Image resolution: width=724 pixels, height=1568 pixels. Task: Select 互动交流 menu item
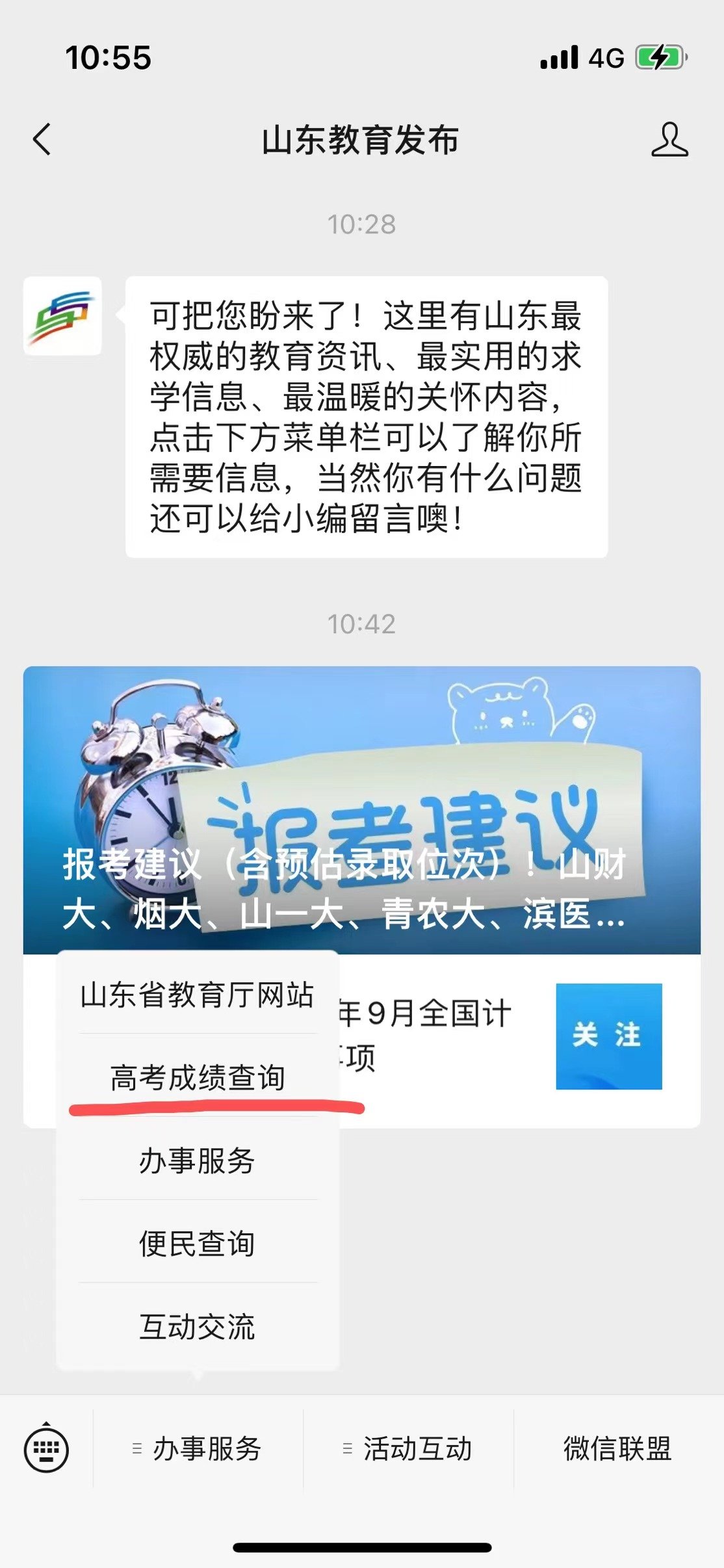point(198,1326)
